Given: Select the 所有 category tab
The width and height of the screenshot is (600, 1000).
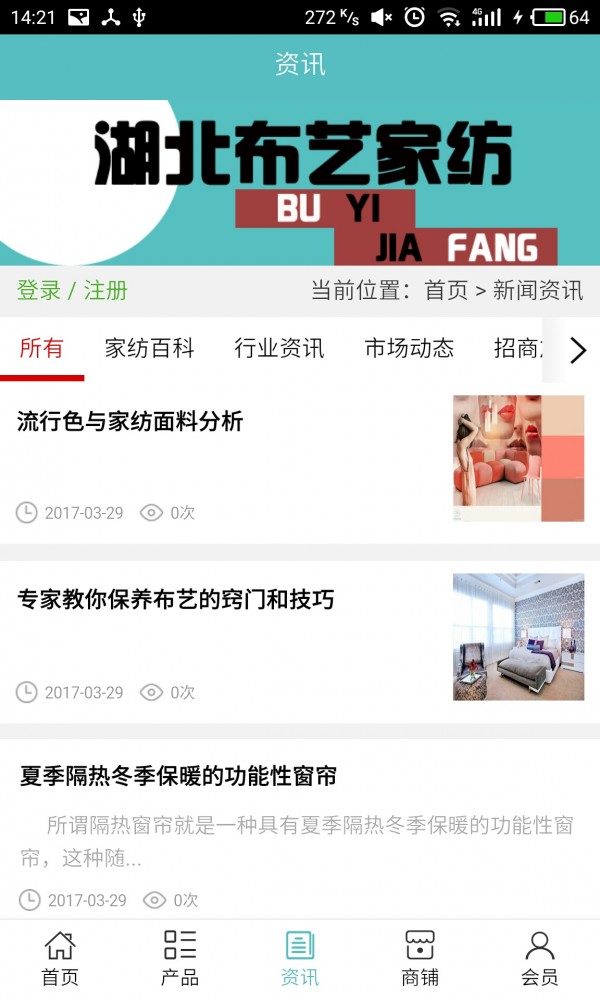Looking at the screenshot, I should point(42,348).
